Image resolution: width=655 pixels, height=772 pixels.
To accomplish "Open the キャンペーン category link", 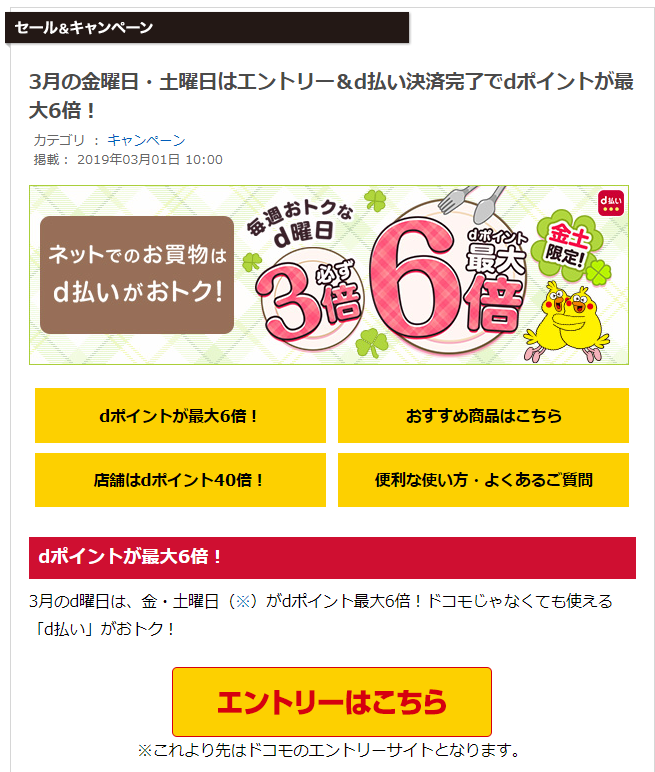I will (146, 140).
